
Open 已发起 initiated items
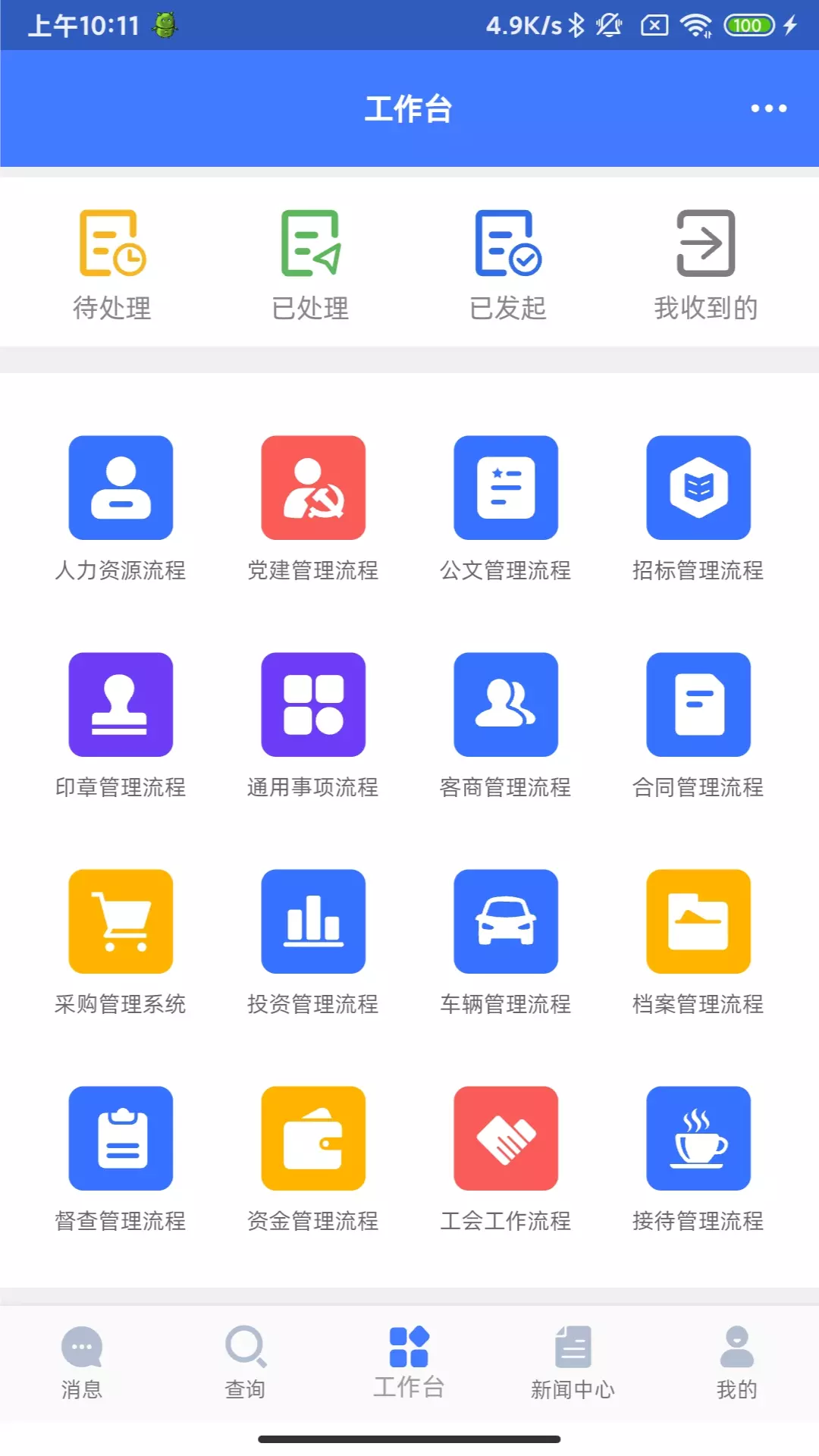point(508,265)
